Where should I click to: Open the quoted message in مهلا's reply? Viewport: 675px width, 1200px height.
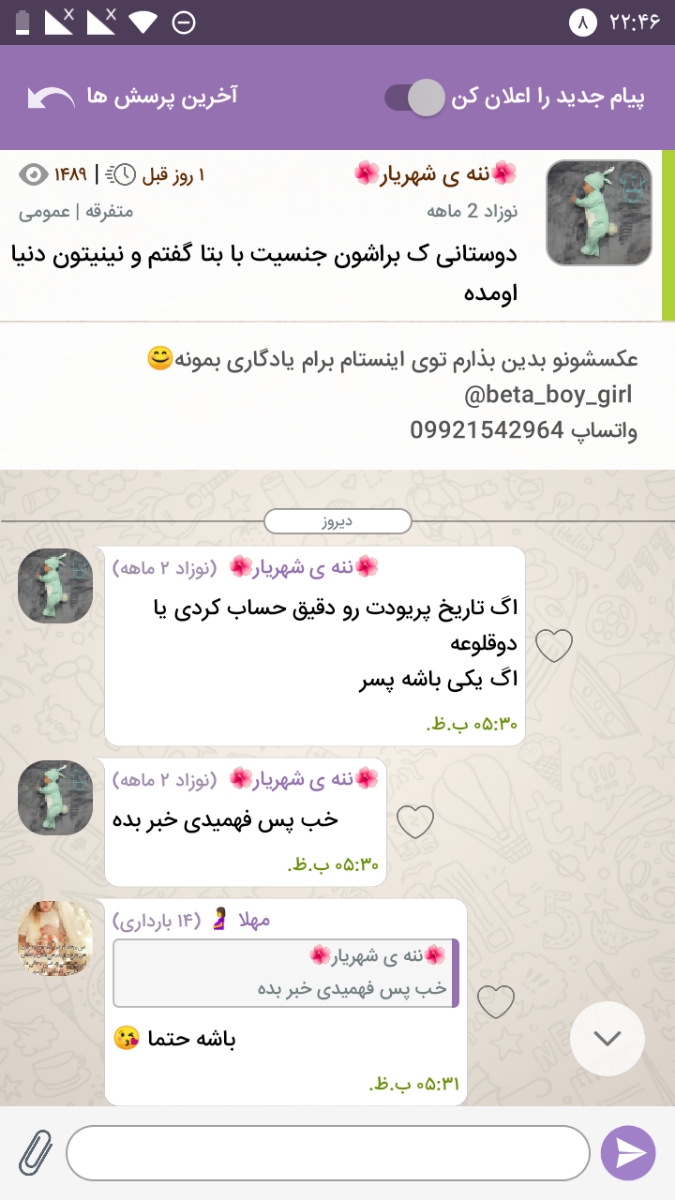285,973
